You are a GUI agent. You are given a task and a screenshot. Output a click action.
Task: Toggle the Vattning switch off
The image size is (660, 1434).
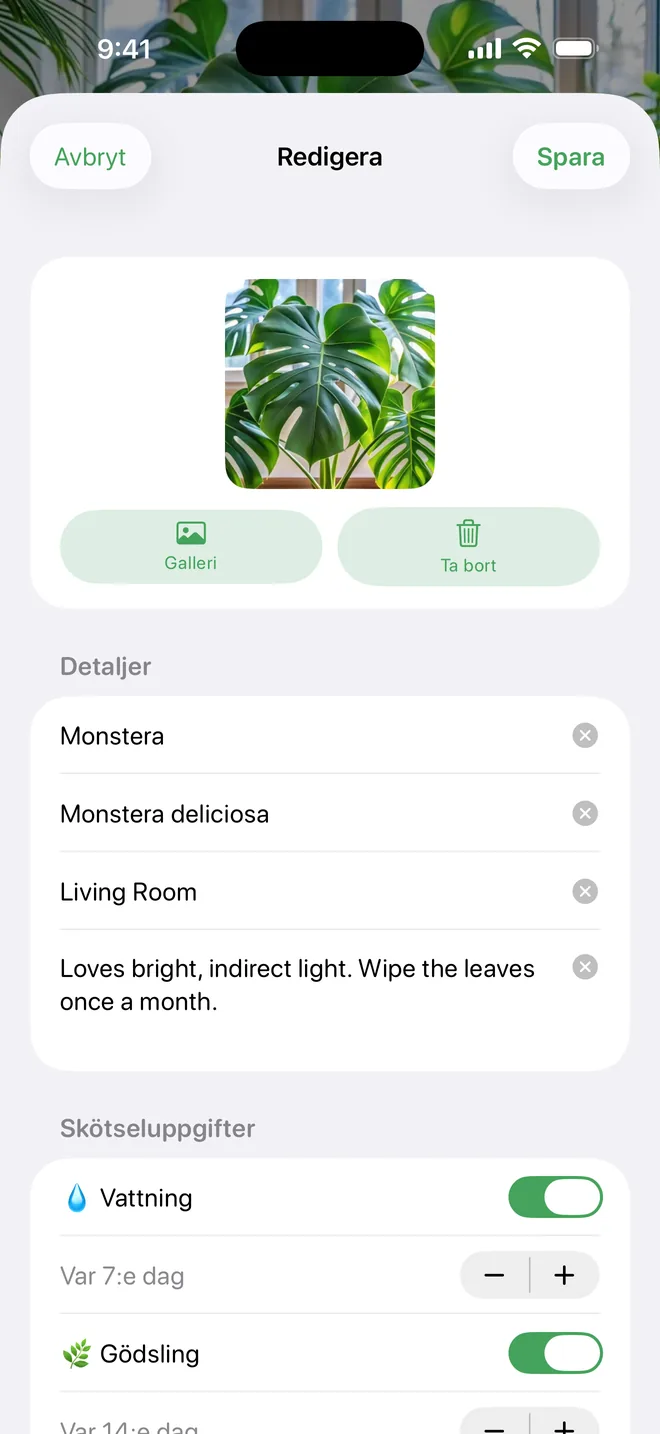(x=556, y=1197)
